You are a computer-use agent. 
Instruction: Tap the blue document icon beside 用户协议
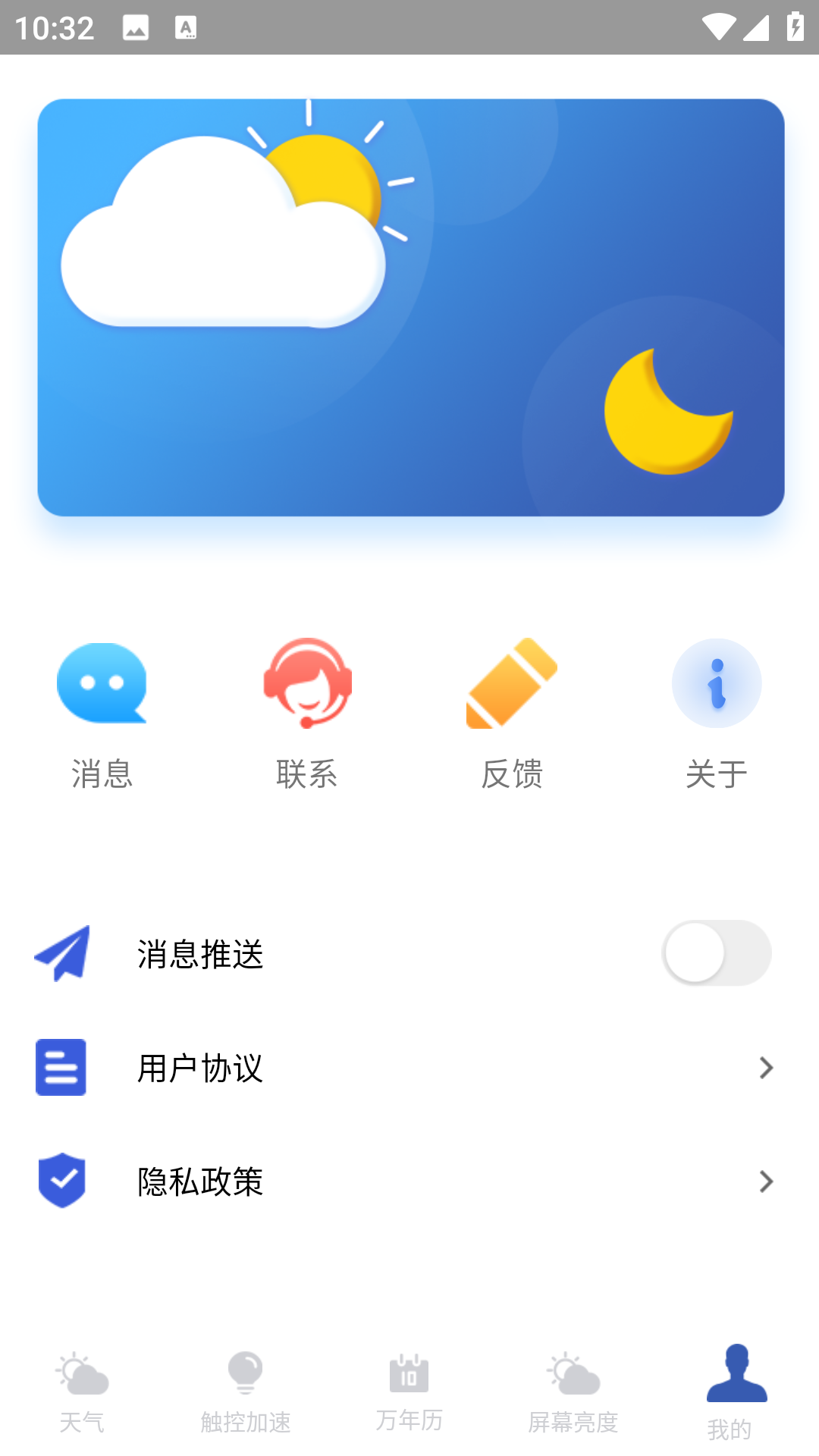[61, 1068]
